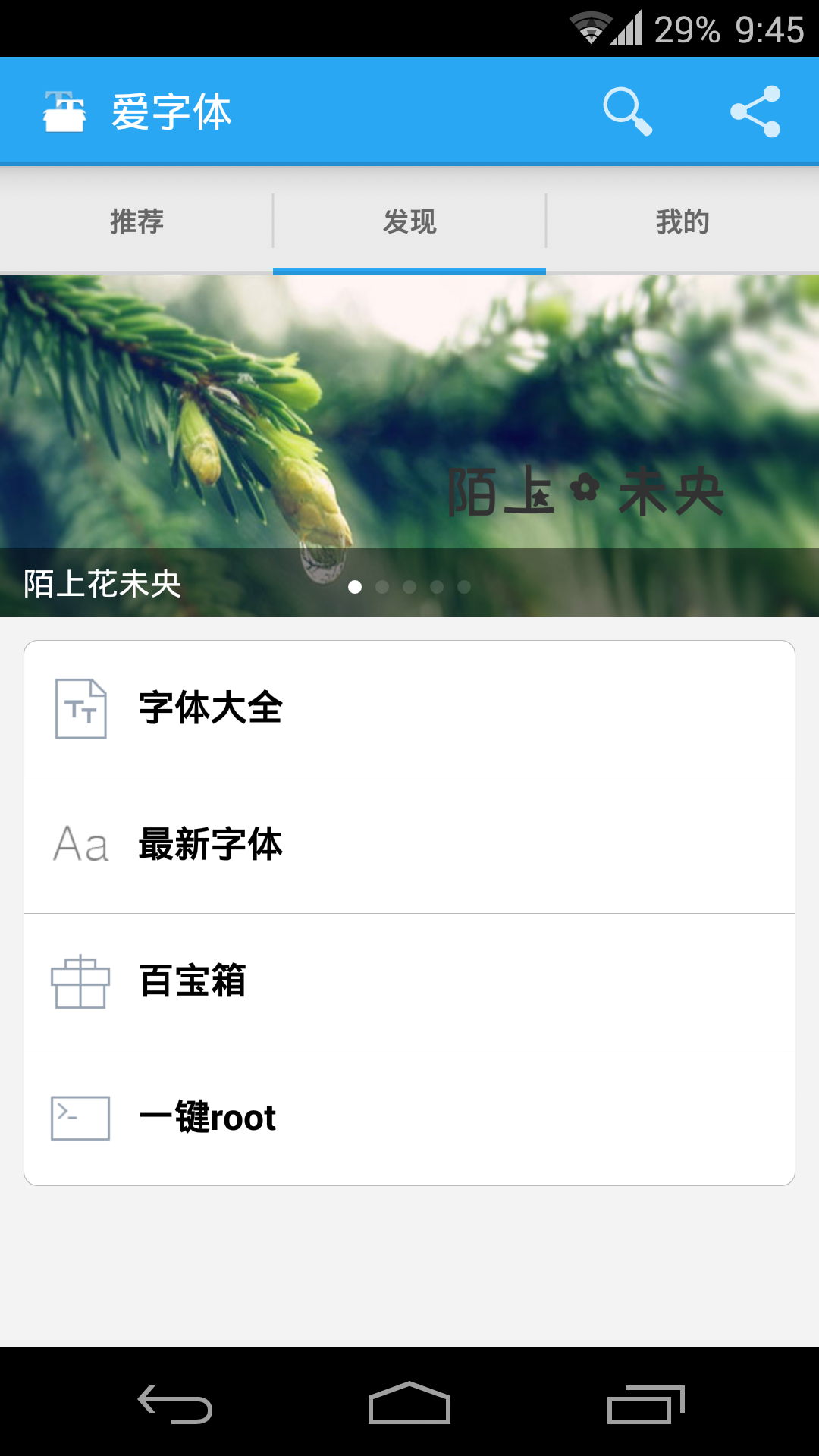Select the 发现 tab
The height and width of the screenshot is (1456, 819).
pyautogui.click(x=409, y=221)
